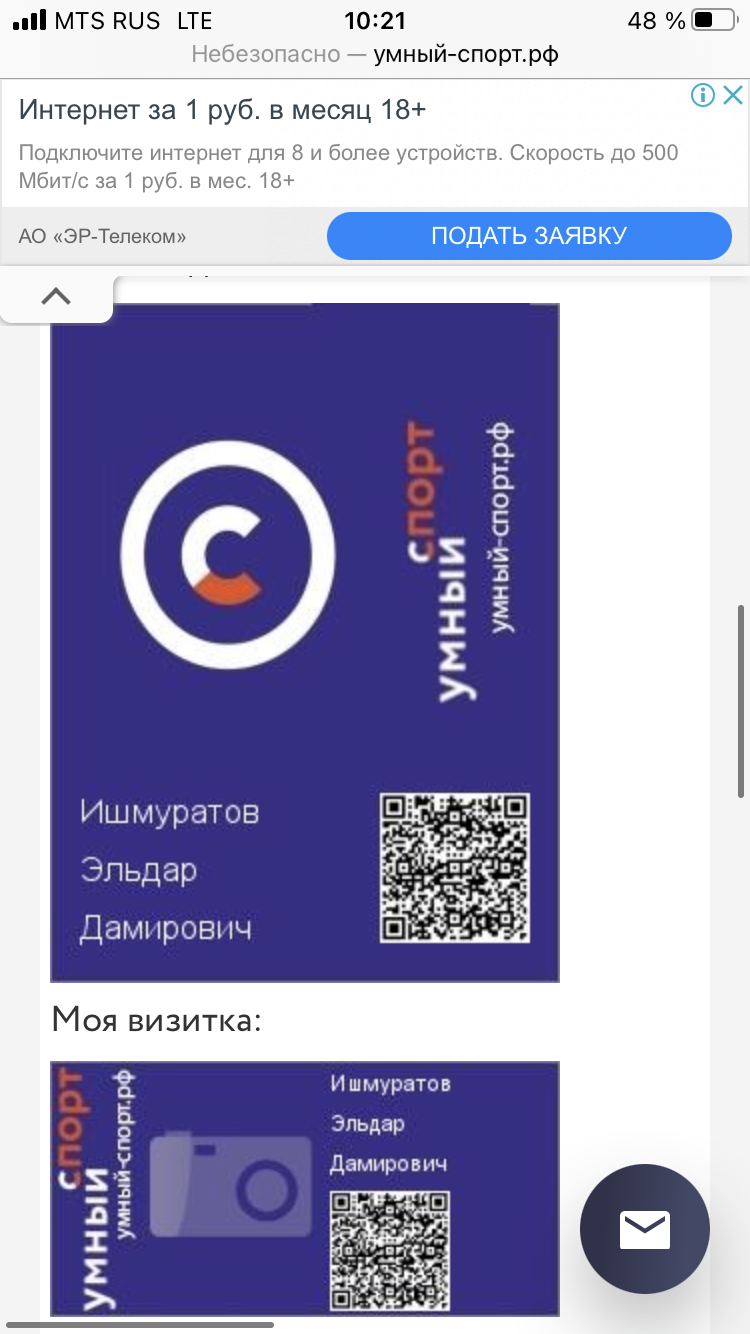Close the ЭР-Телеком ad banner
Viewport: 750px width, 1334px height.
733,96
